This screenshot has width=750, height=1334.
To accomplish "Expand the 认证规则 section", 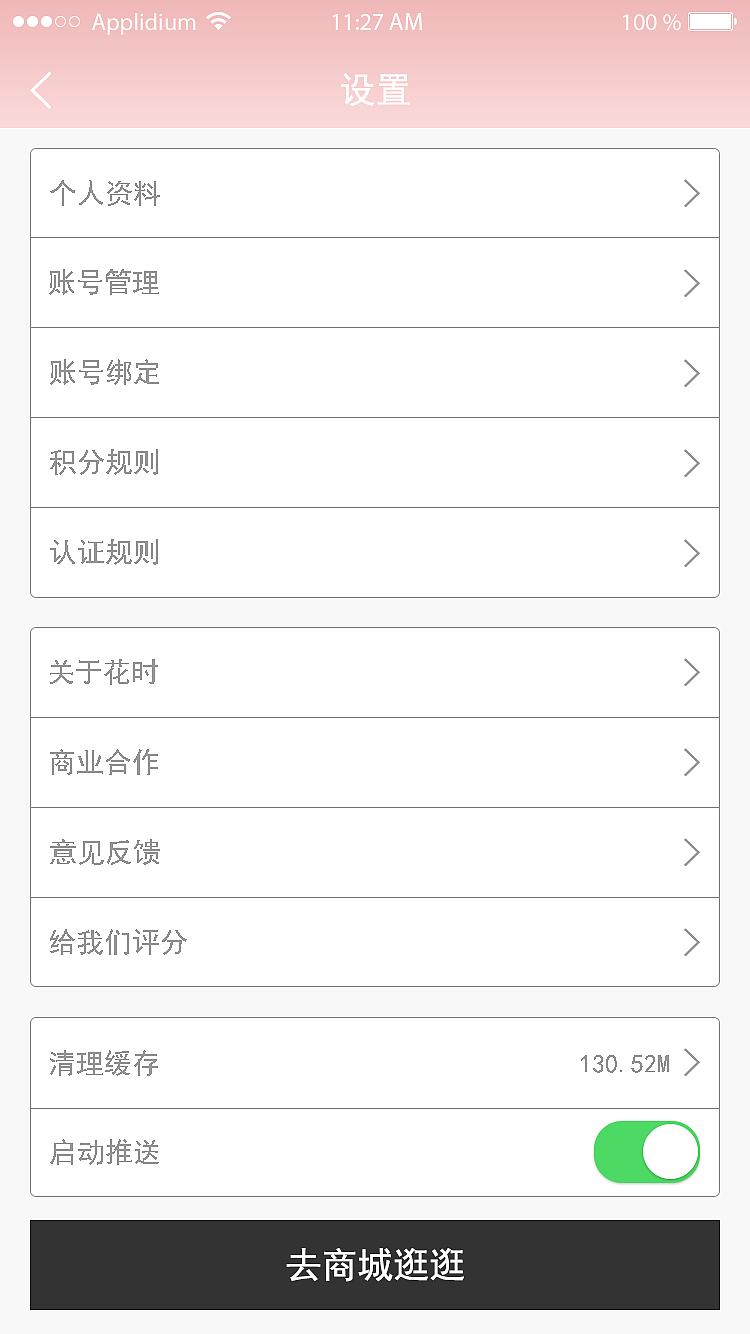I will pyautogui.click(x=375, y=553).
